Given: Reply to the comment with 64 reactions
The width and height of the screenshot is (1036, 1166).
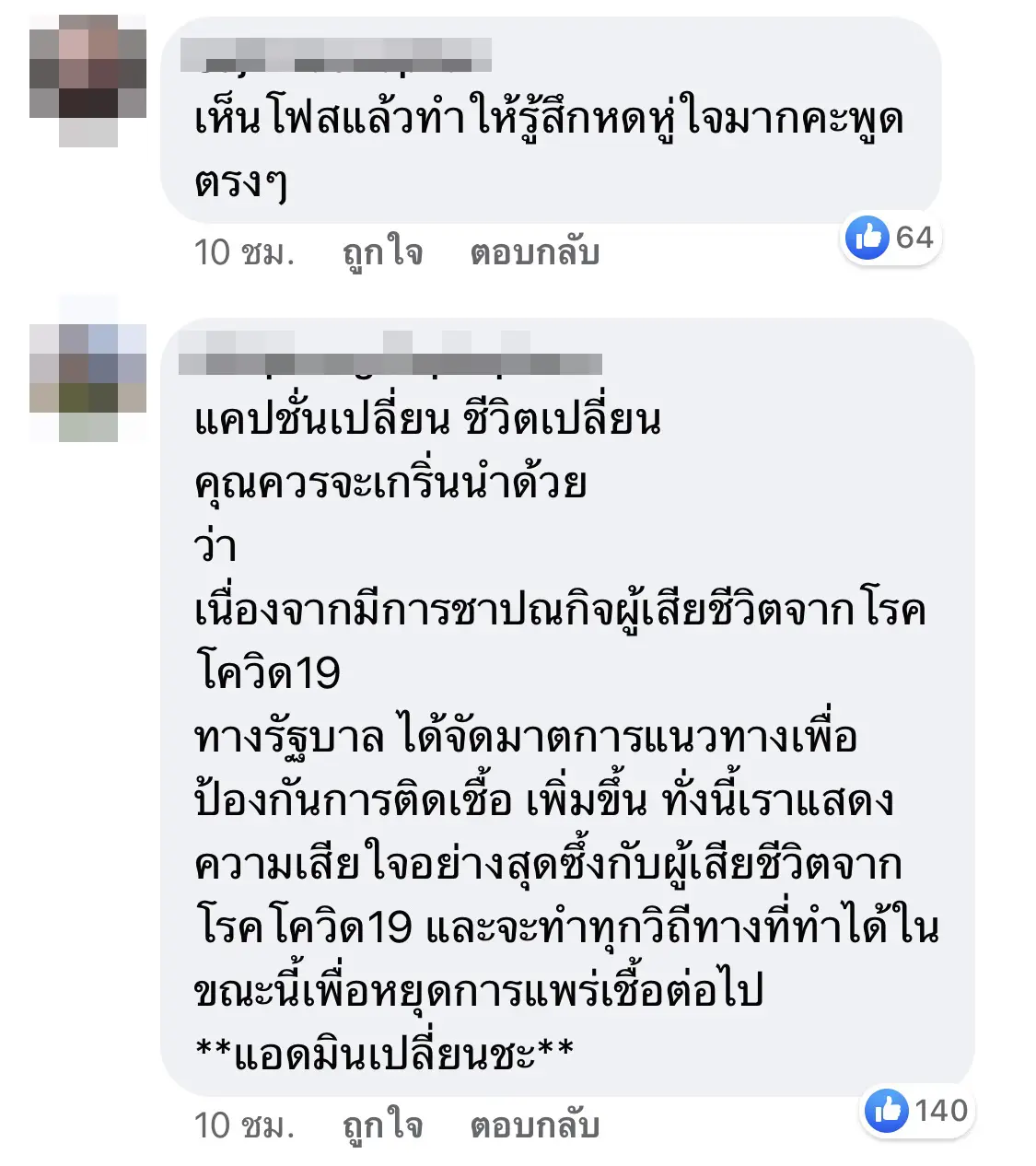Looking at the screenshot, I should [534, 252].
